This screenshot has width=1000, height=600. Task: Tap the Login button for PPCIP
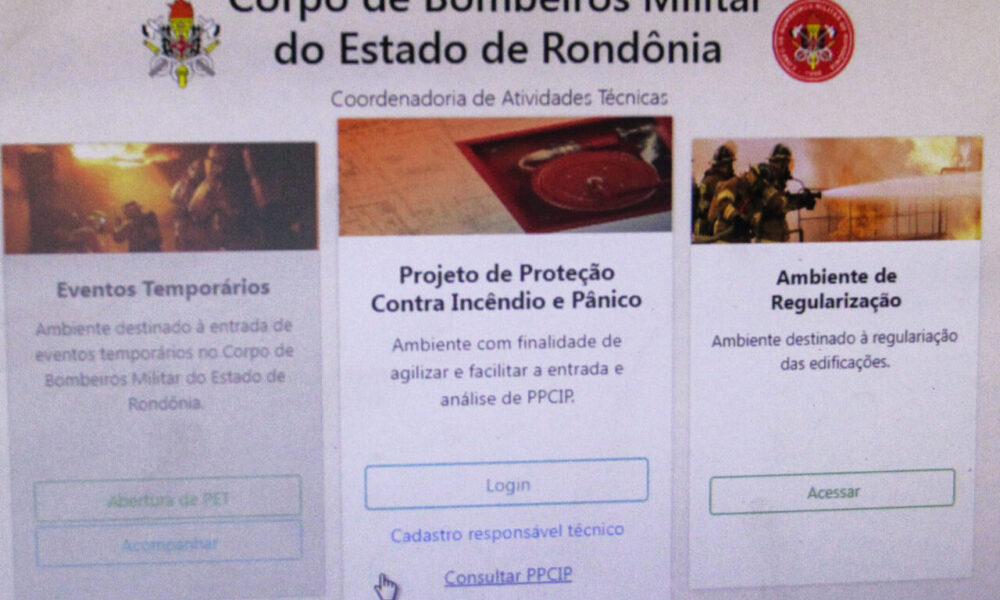pyautogui.click(x=506, y=485)
